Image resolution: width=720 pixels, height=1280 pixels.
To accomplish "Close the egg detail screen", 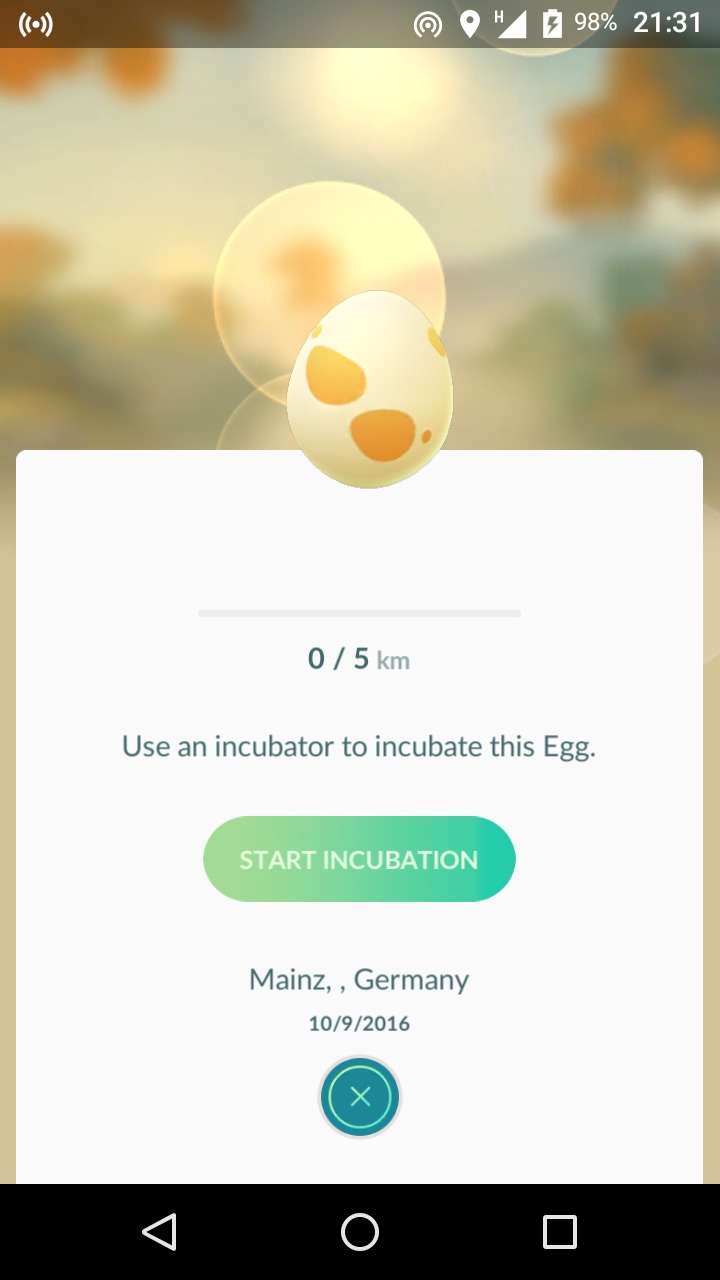I will tap(360, 1097).
